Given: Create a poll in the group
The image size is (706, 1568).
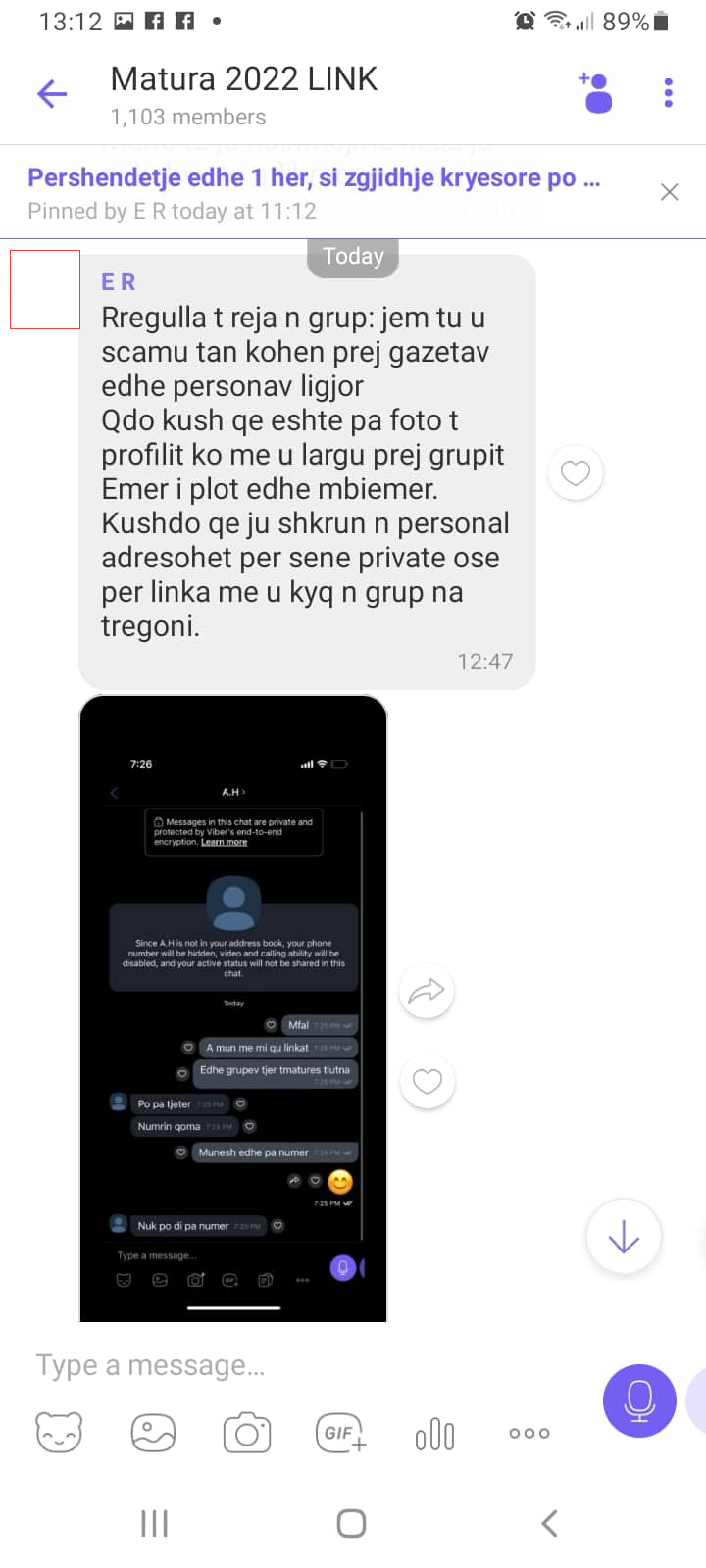Looking at the screenshot, I should 434,1435.
